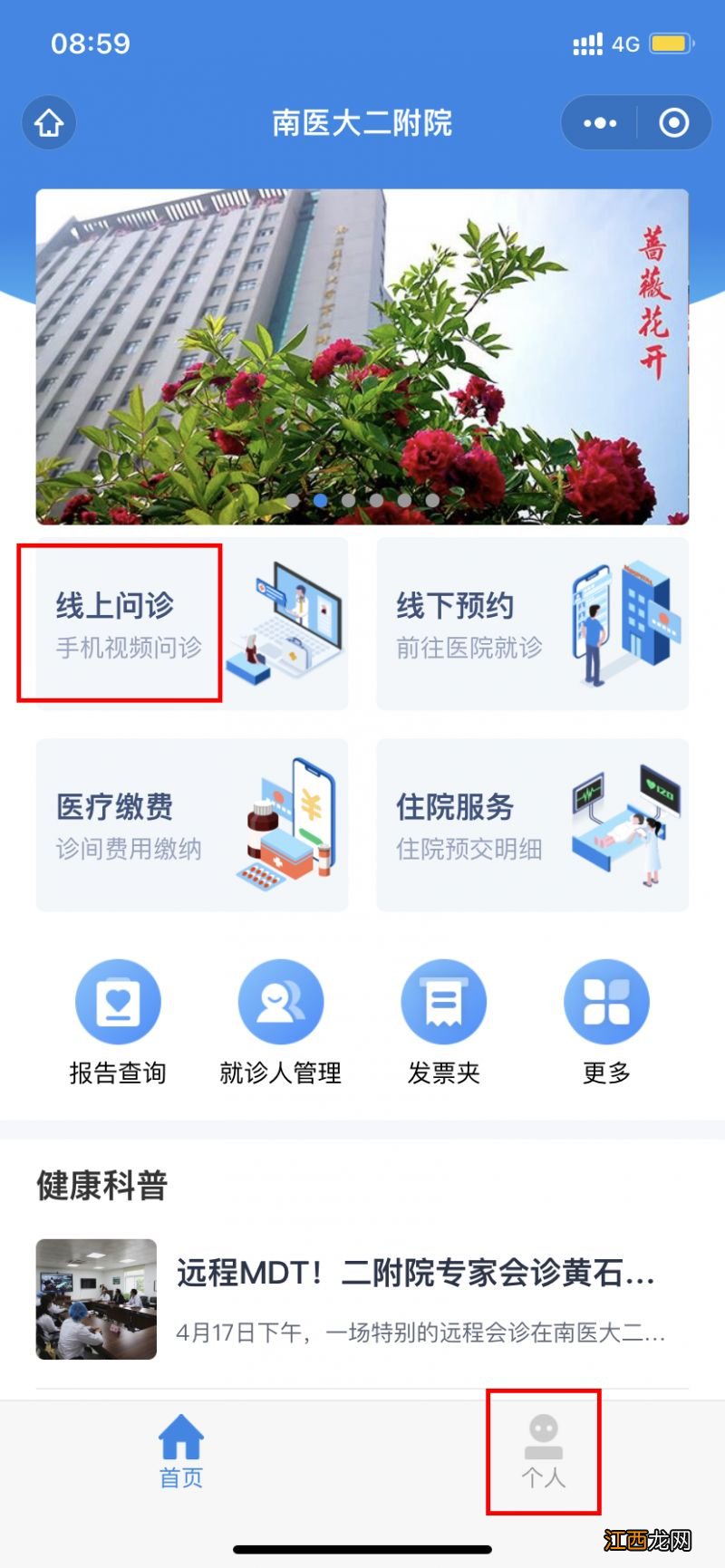Tap the news article thumbnail image
725x1568 pixels.
96,1299
